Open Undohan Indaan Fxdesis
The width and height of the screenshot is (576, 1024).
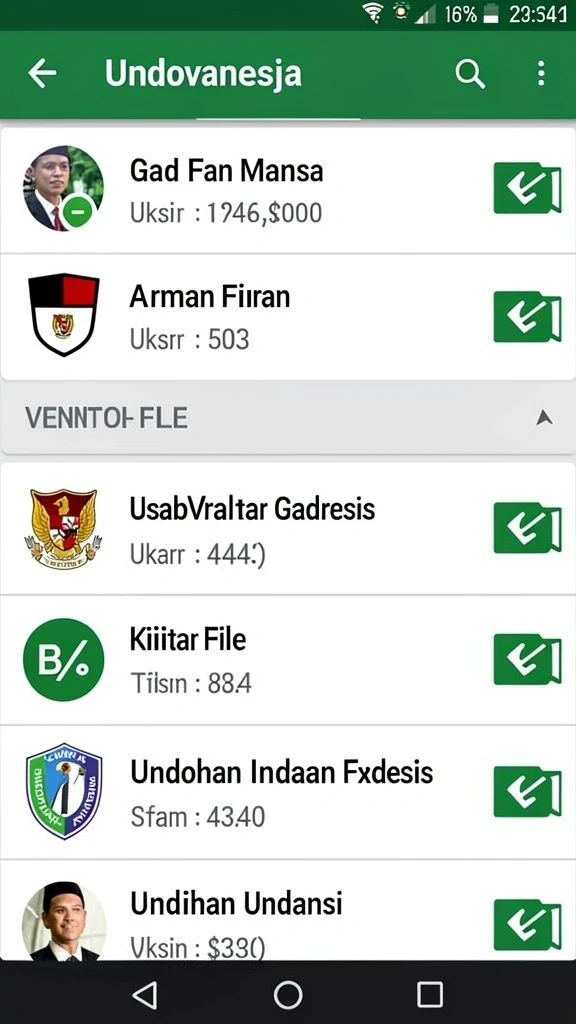pos(288,792)
